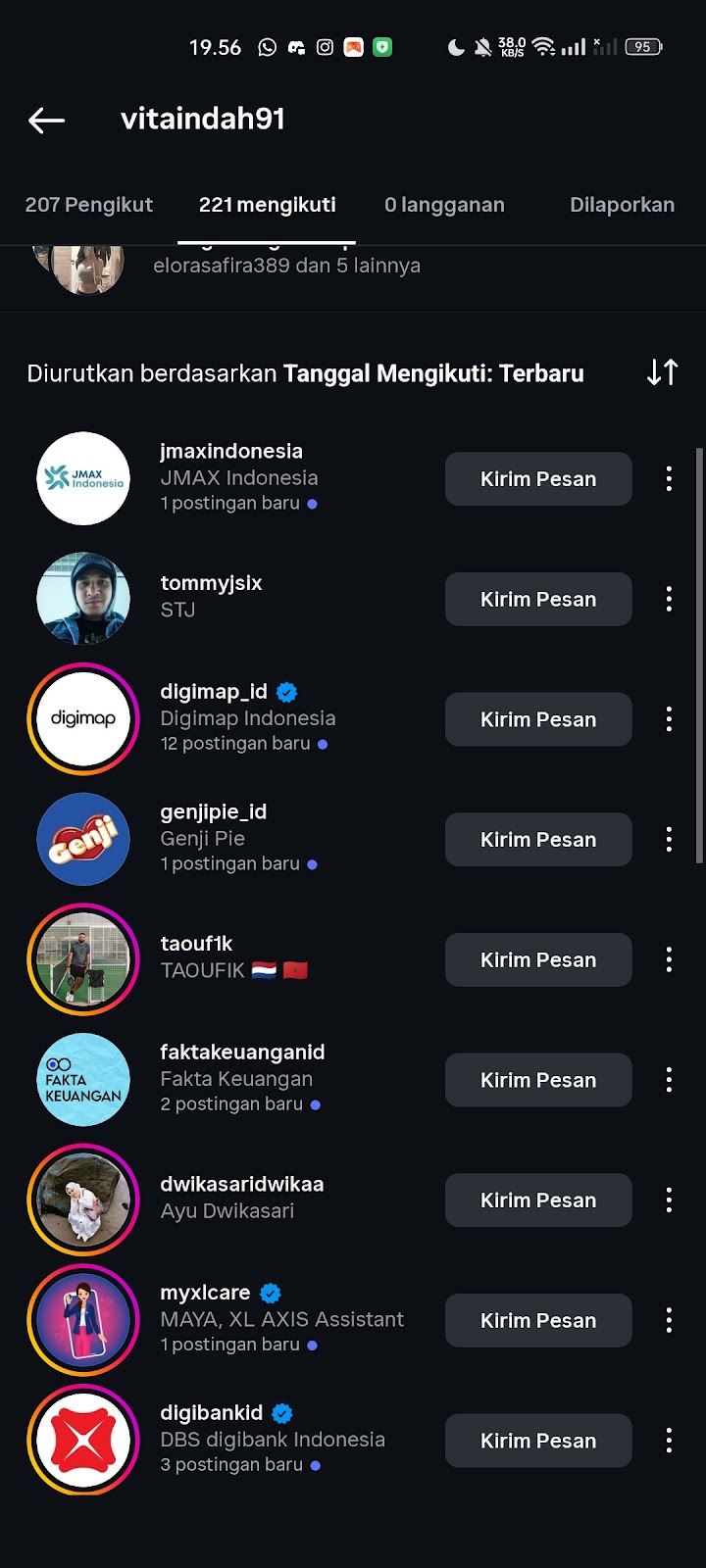Go back using the arrow beside vitaindah91

pos(46,121)
